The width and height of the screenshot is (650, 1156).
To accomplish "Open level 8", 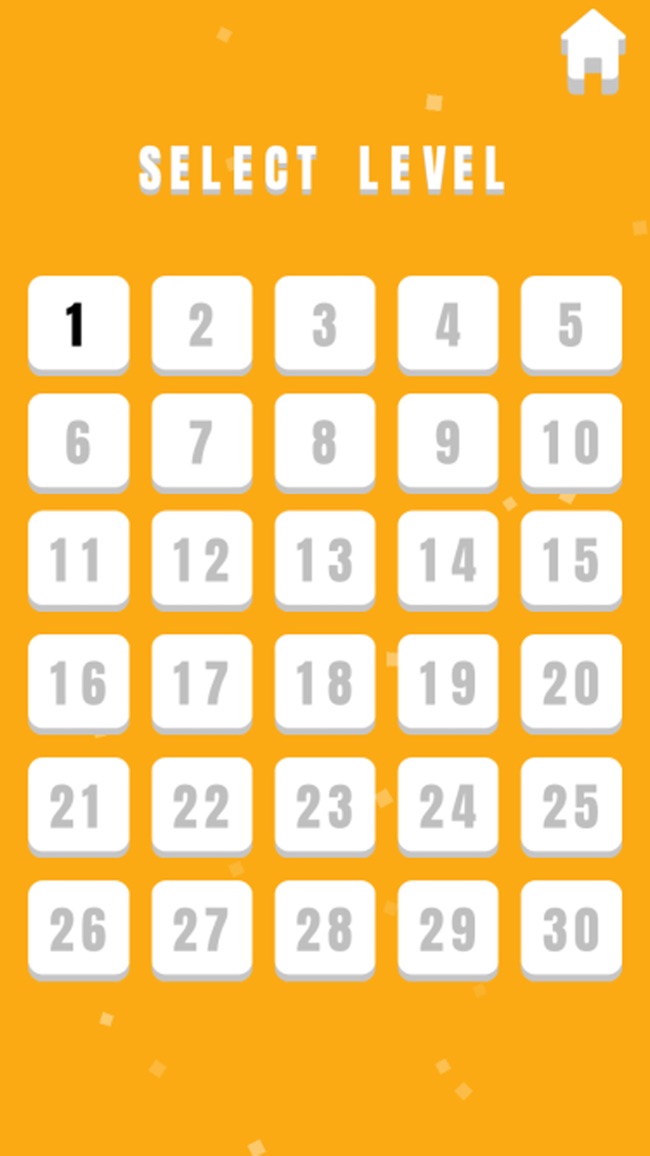I will [x=325, y=442].
